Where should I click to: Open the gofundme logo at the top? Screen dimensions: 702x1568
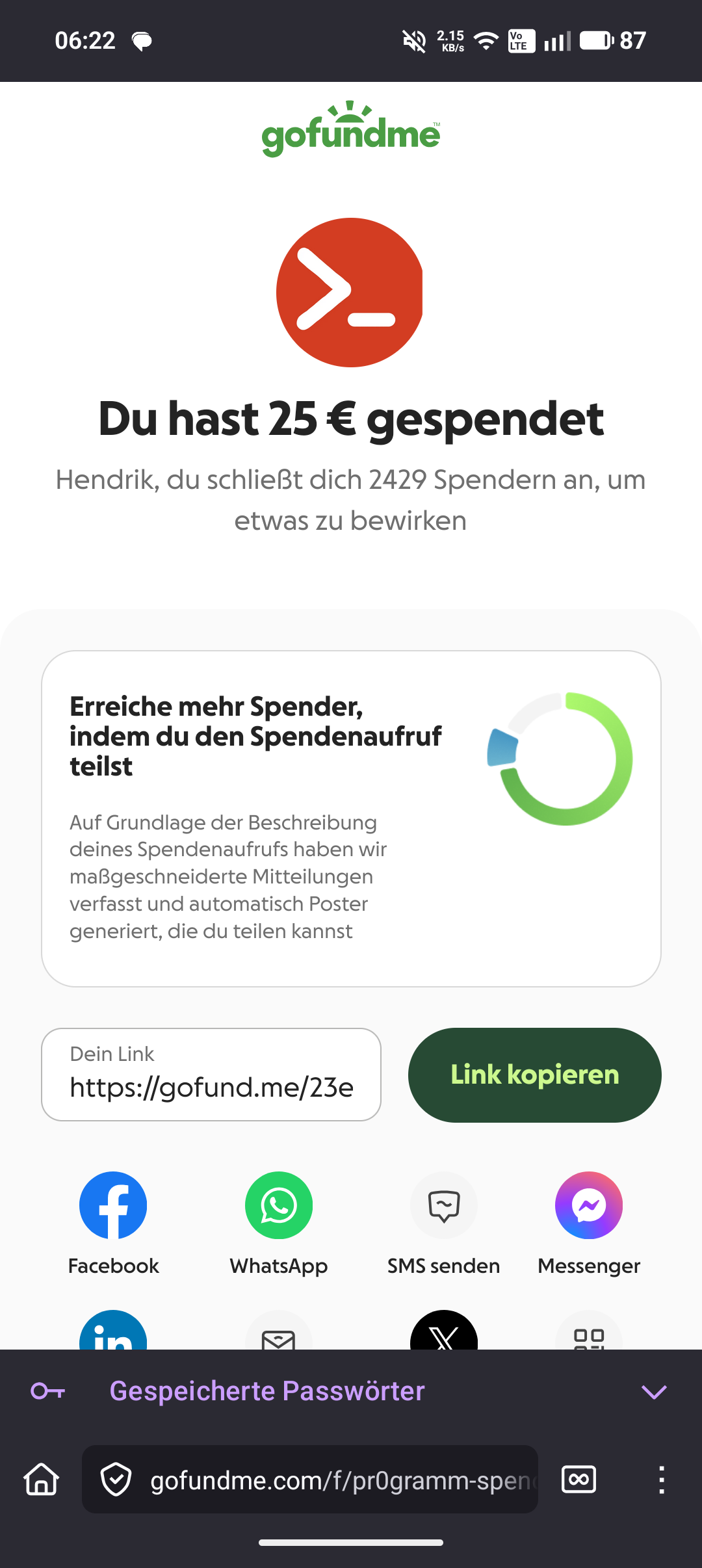click(x=351, y=130)
